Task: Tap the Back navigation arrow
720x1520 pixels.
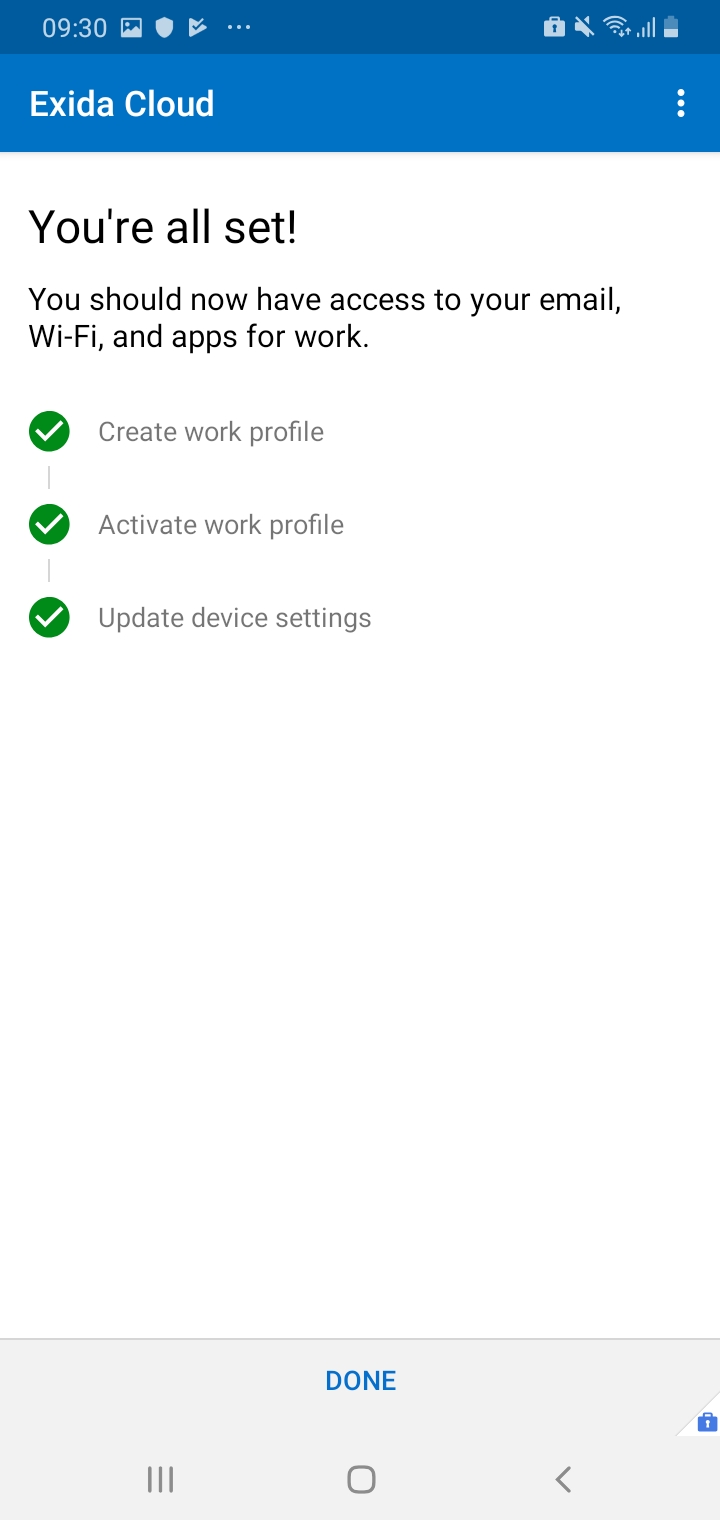Action: (x=562, y=1479)
